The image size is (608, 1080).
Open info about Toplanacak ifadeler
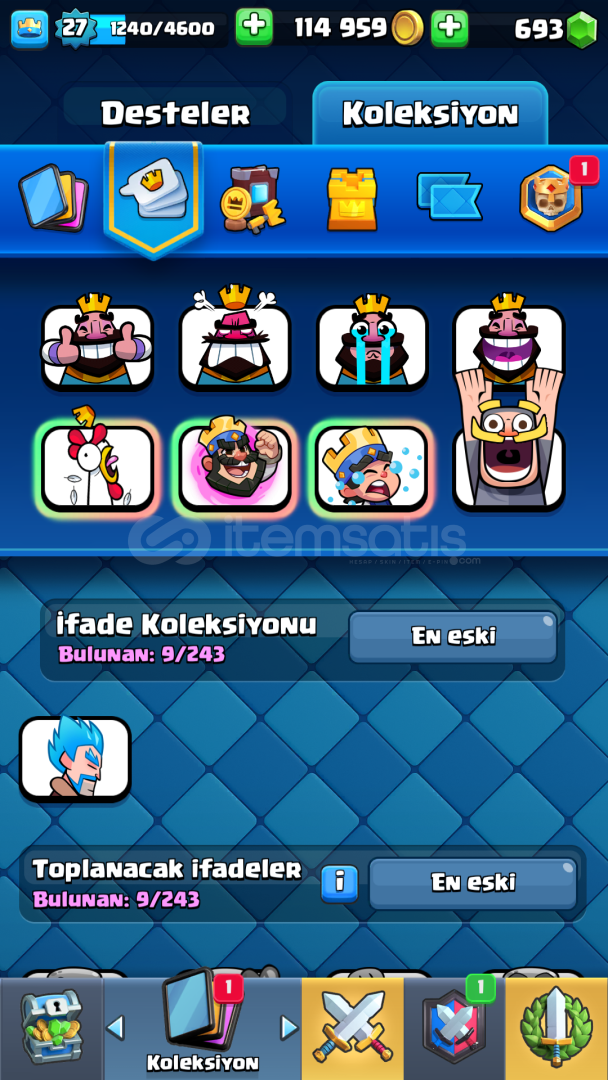339,883
